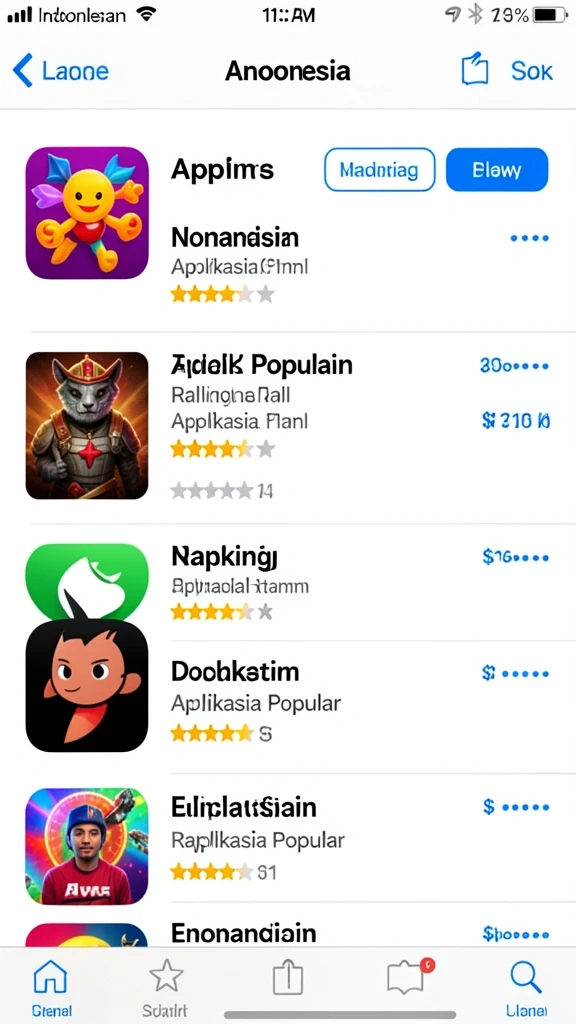Tap the price button beside Napkingj
This screenshot has width=576, height=1024.
click(515, 558)
